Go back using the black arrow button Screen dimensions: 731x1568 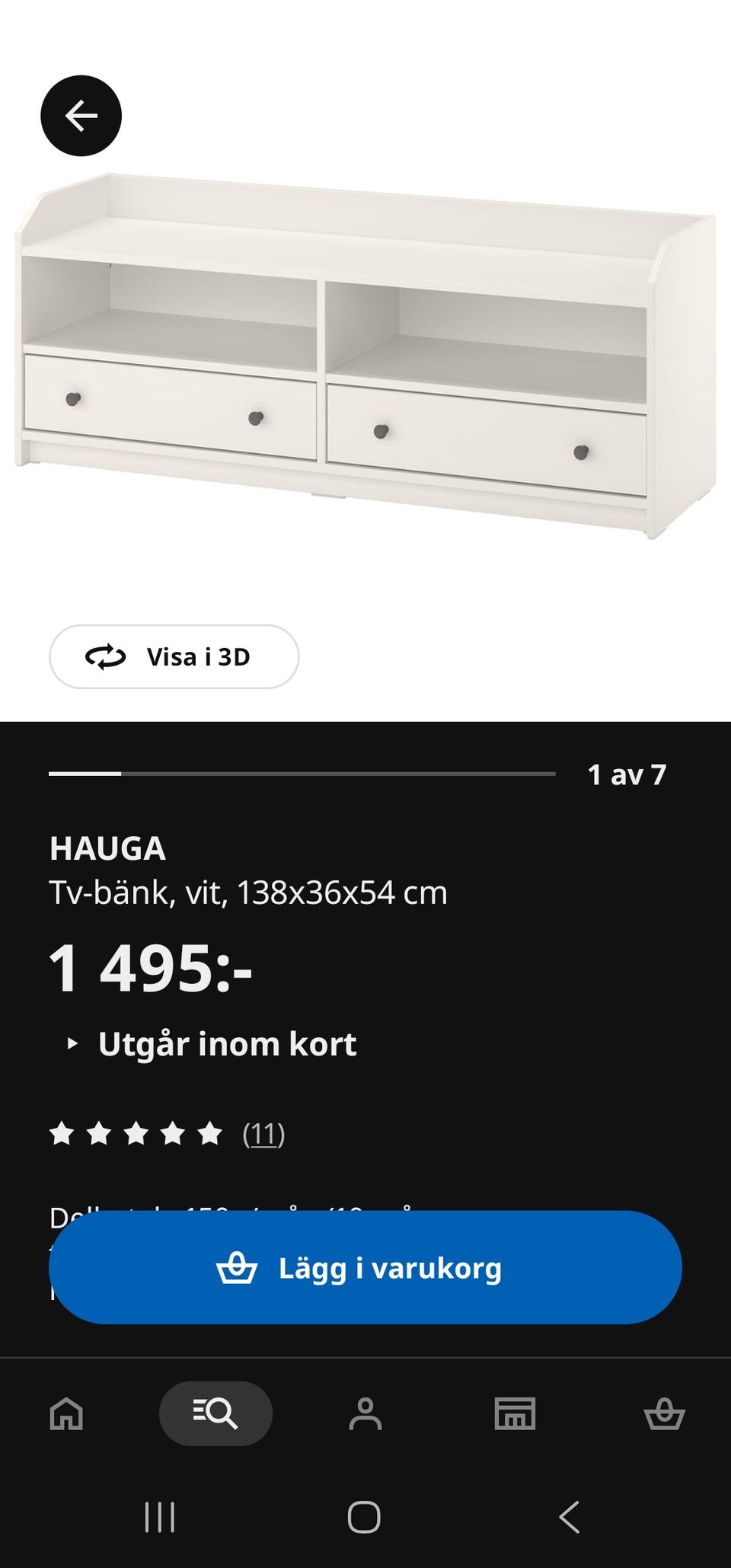click(x=81, y=116)
